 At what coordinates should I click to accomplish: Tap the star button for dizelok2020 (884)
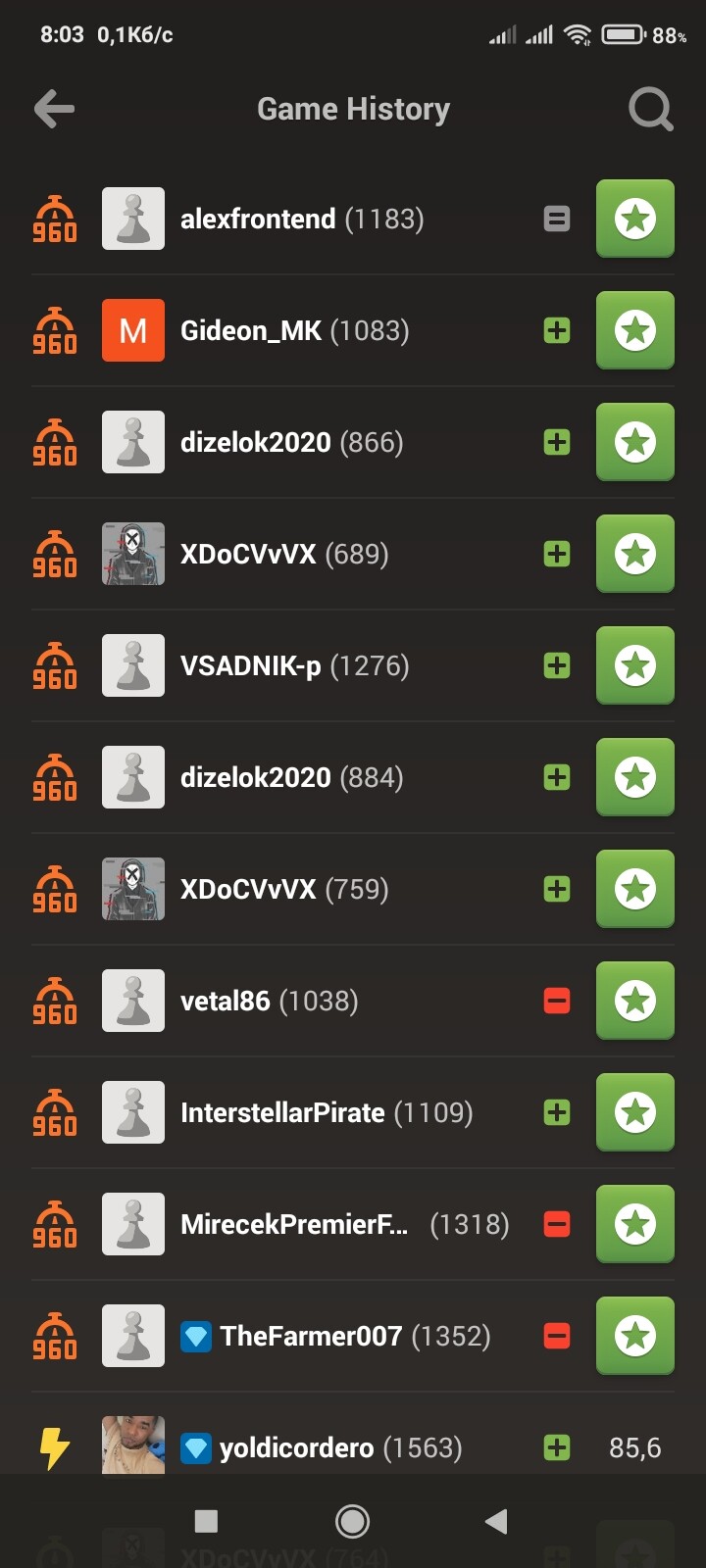[x=634, y=777]
